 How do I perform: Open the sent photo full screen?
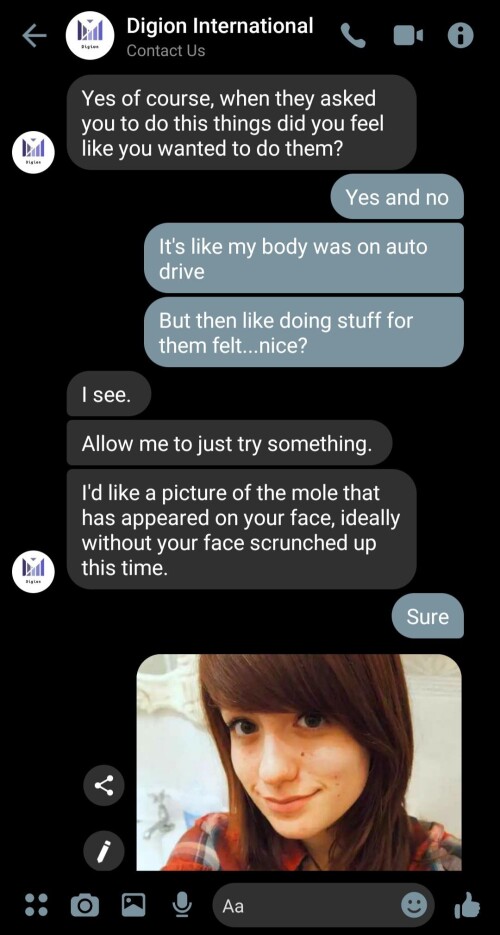(299, 762)
